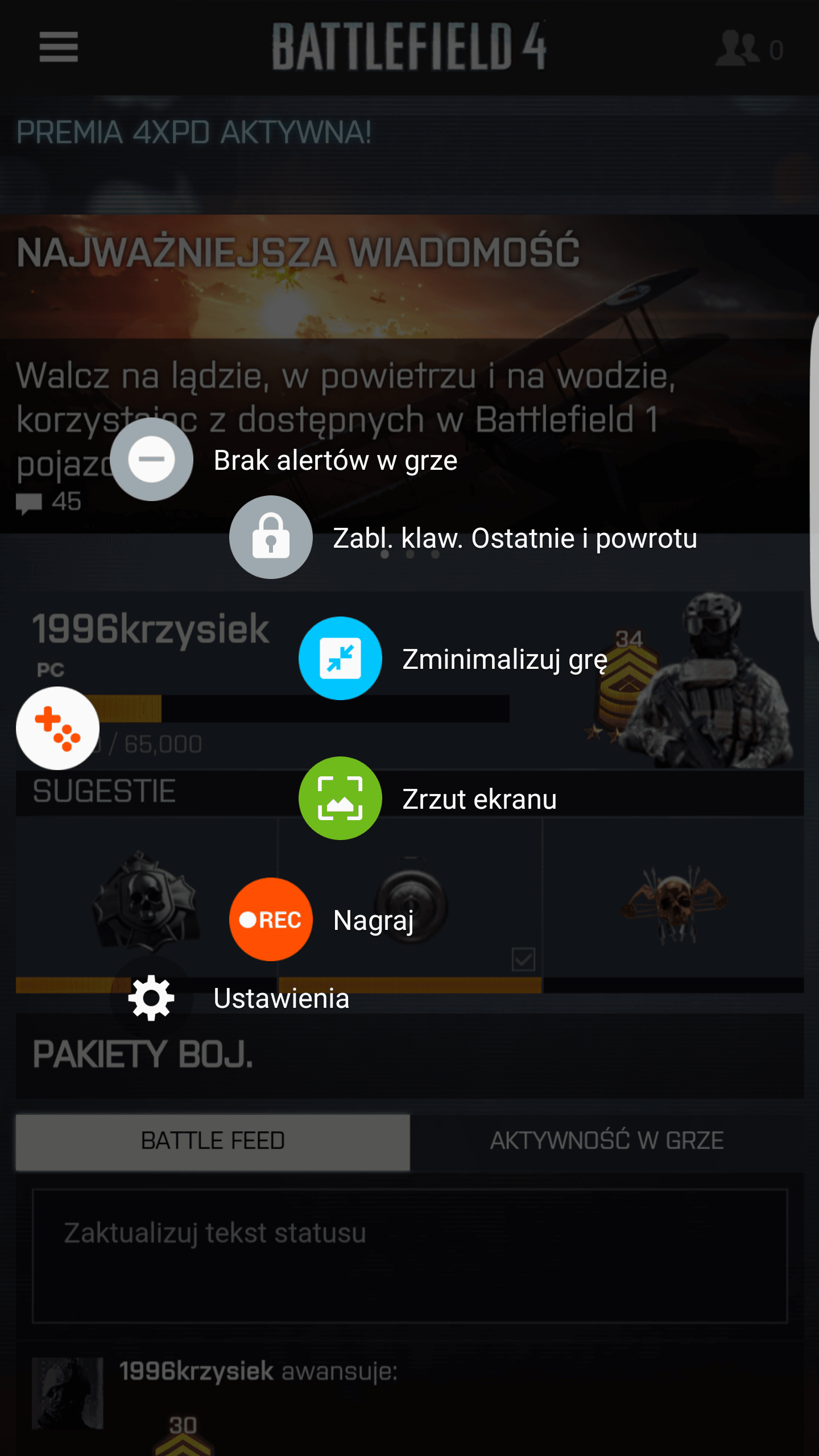Open the hamburger menu
Viewport: 819px width, 1456px height.
tap(59, 47)
